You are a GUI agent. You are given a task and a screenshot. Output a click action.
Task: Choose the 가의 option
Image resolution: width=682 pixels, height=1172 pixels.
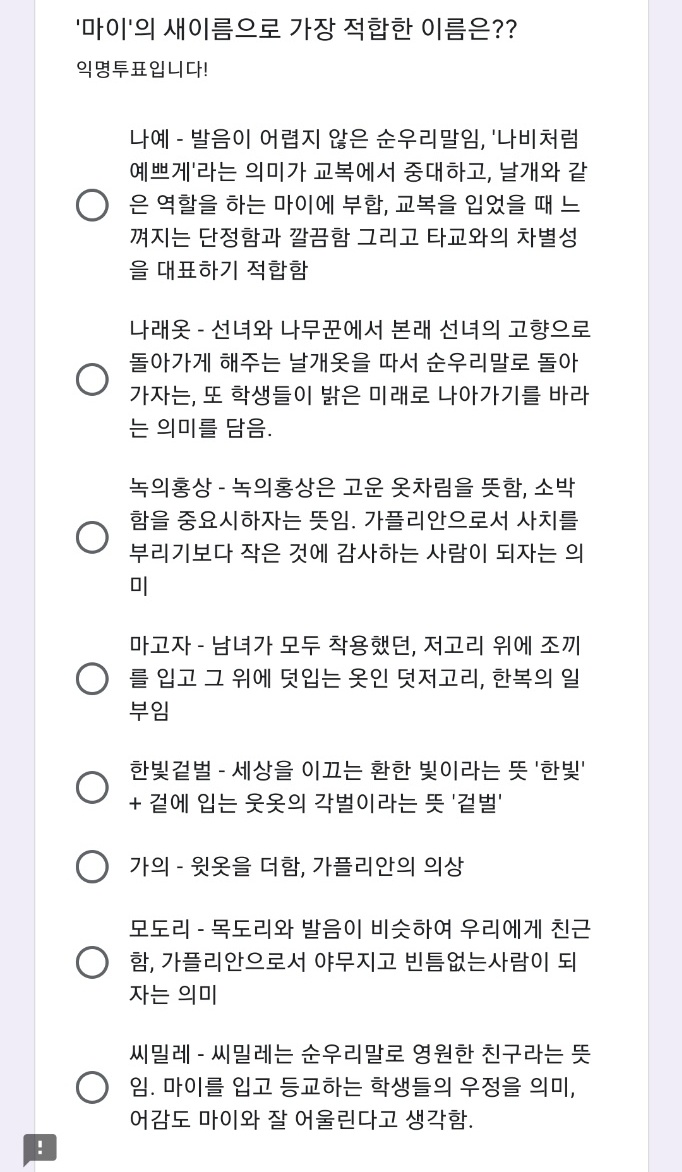pyautogui.click(x=92, y=866)
